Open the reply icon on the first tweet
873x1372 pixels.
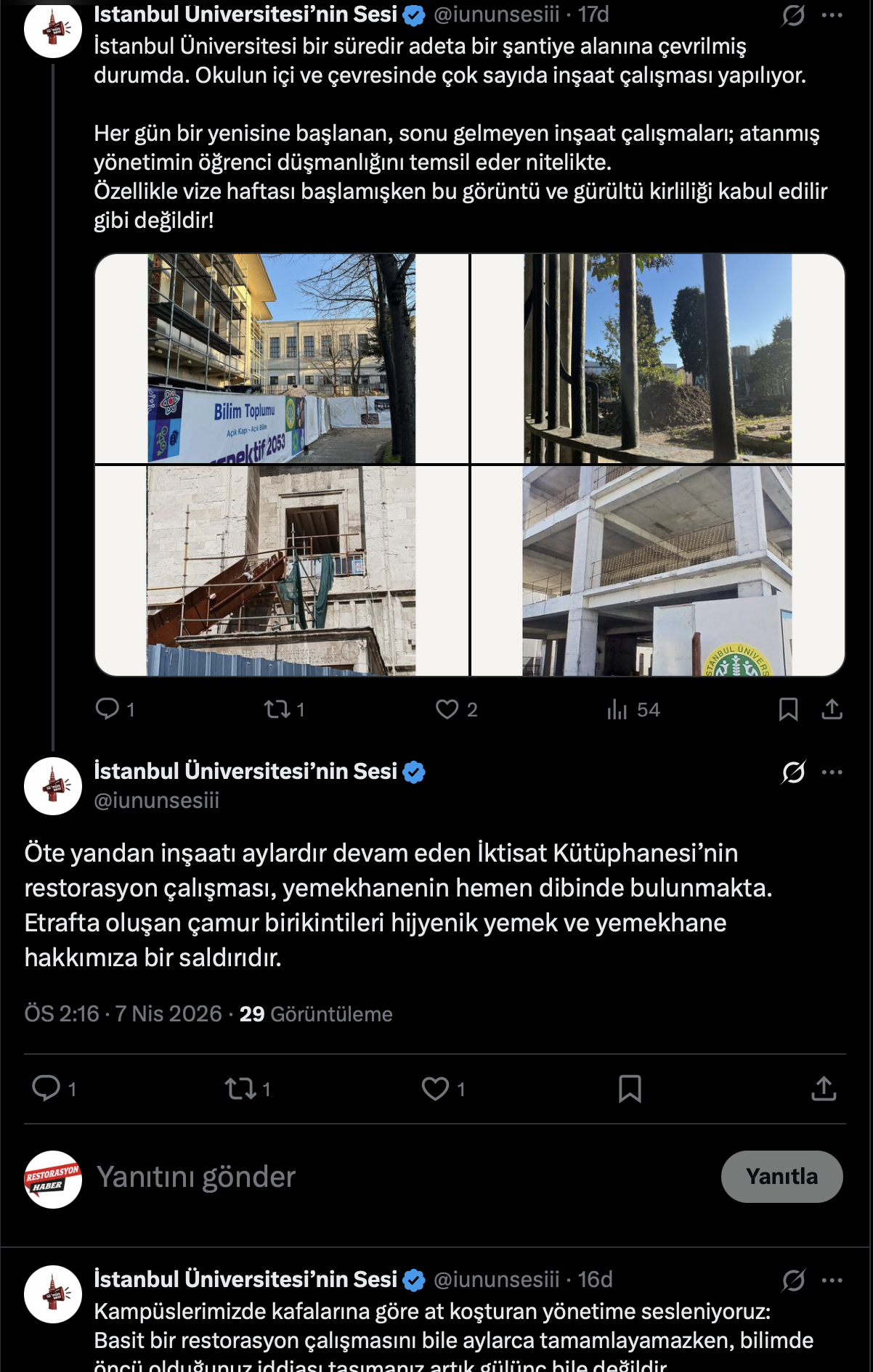tap(109, 710)
